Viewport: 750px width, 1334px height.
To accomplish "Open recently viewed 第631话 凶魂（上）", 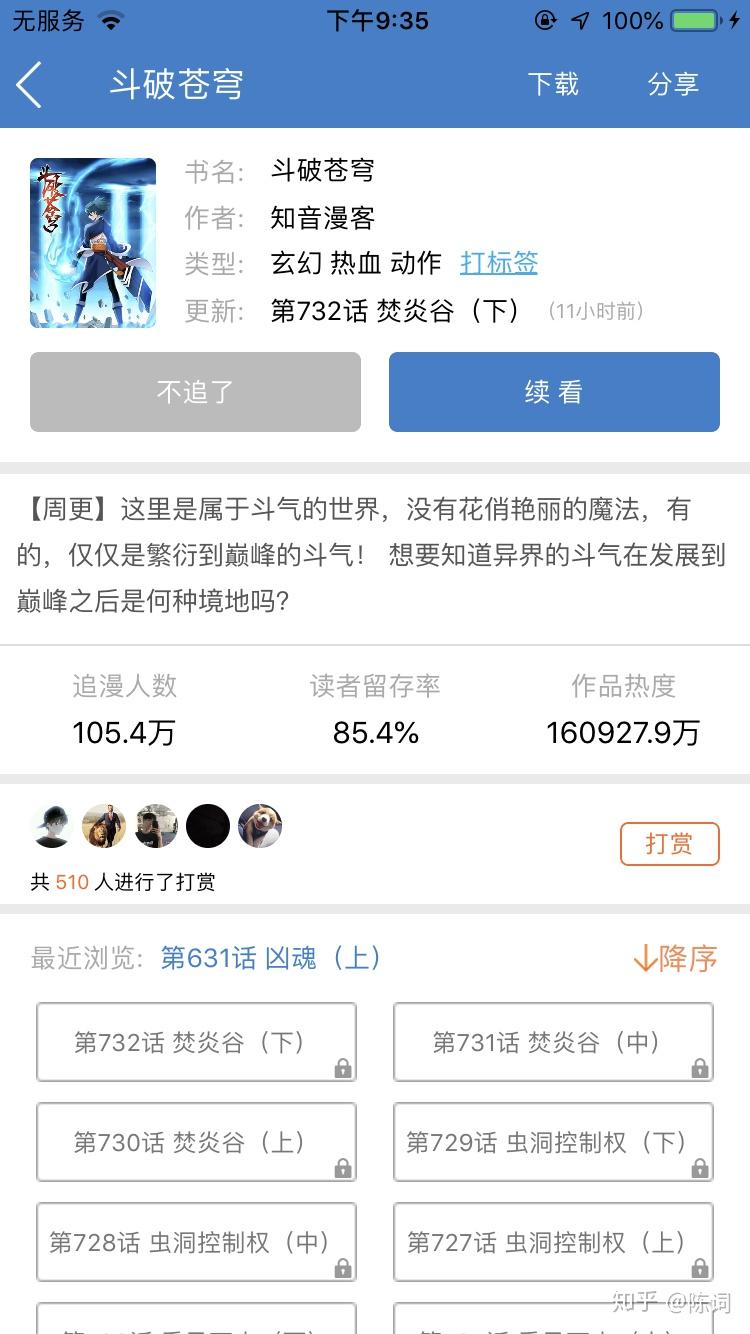I will click(x=271, y=958).
